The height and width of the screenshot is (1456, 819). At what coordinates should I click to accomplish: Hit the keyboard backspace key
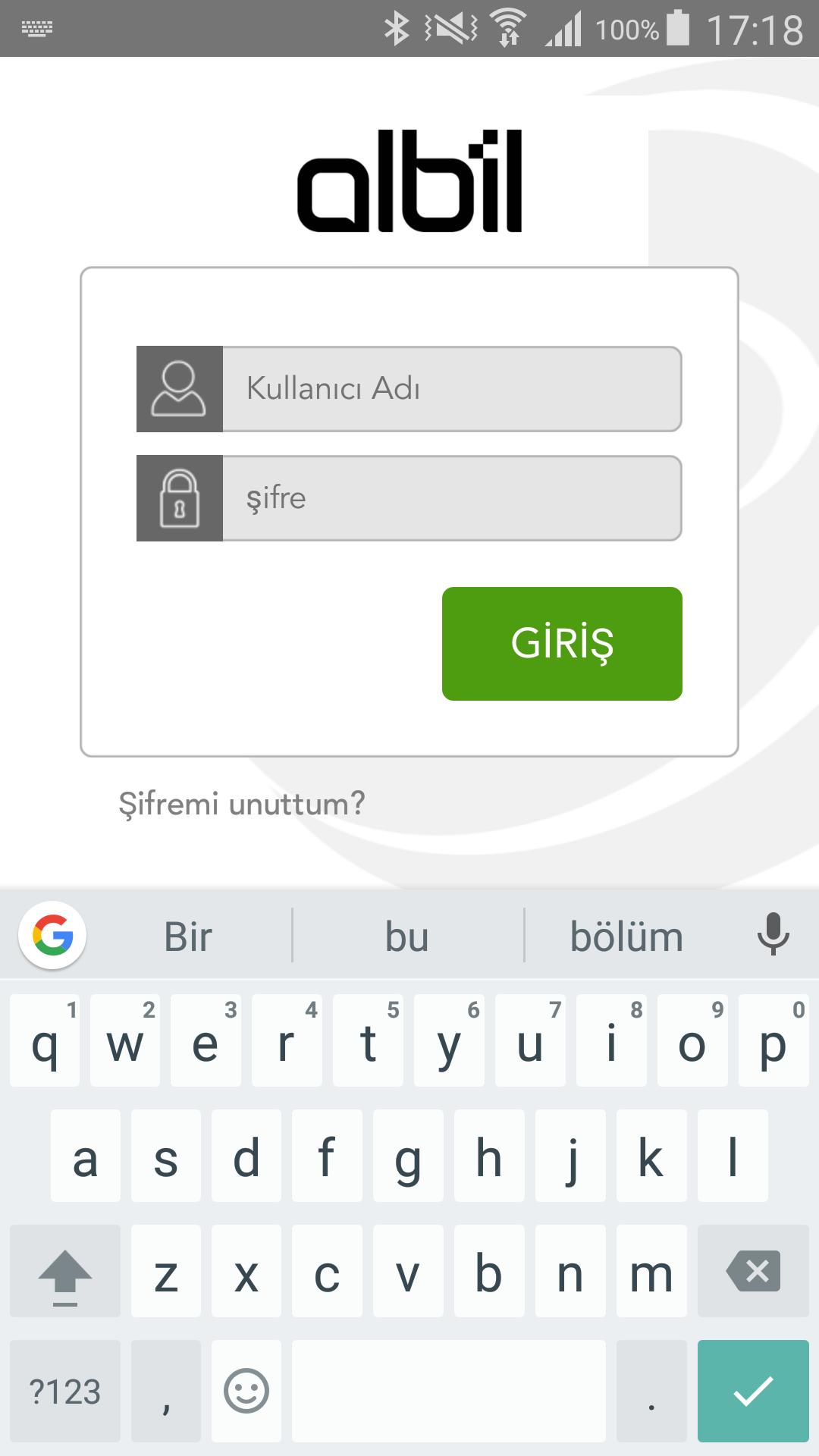[753, 1271]
